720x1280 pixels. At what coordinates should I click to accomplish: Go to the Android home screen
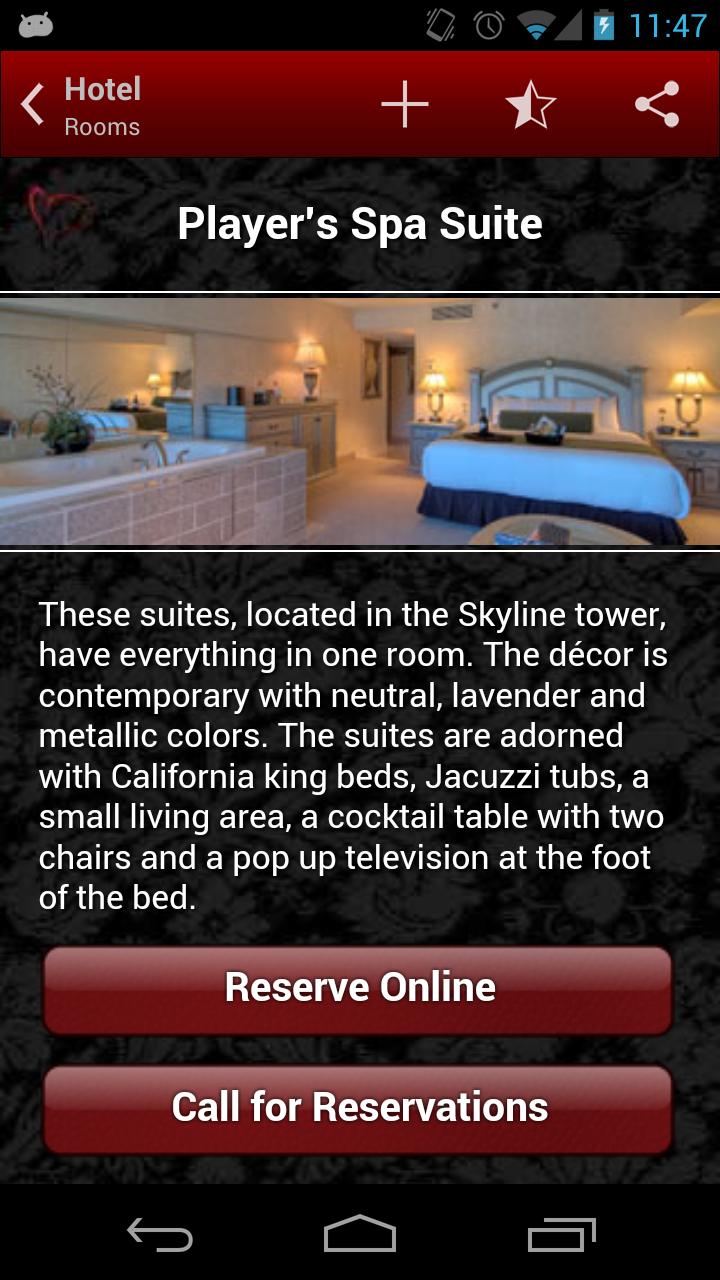(360, 1235)
